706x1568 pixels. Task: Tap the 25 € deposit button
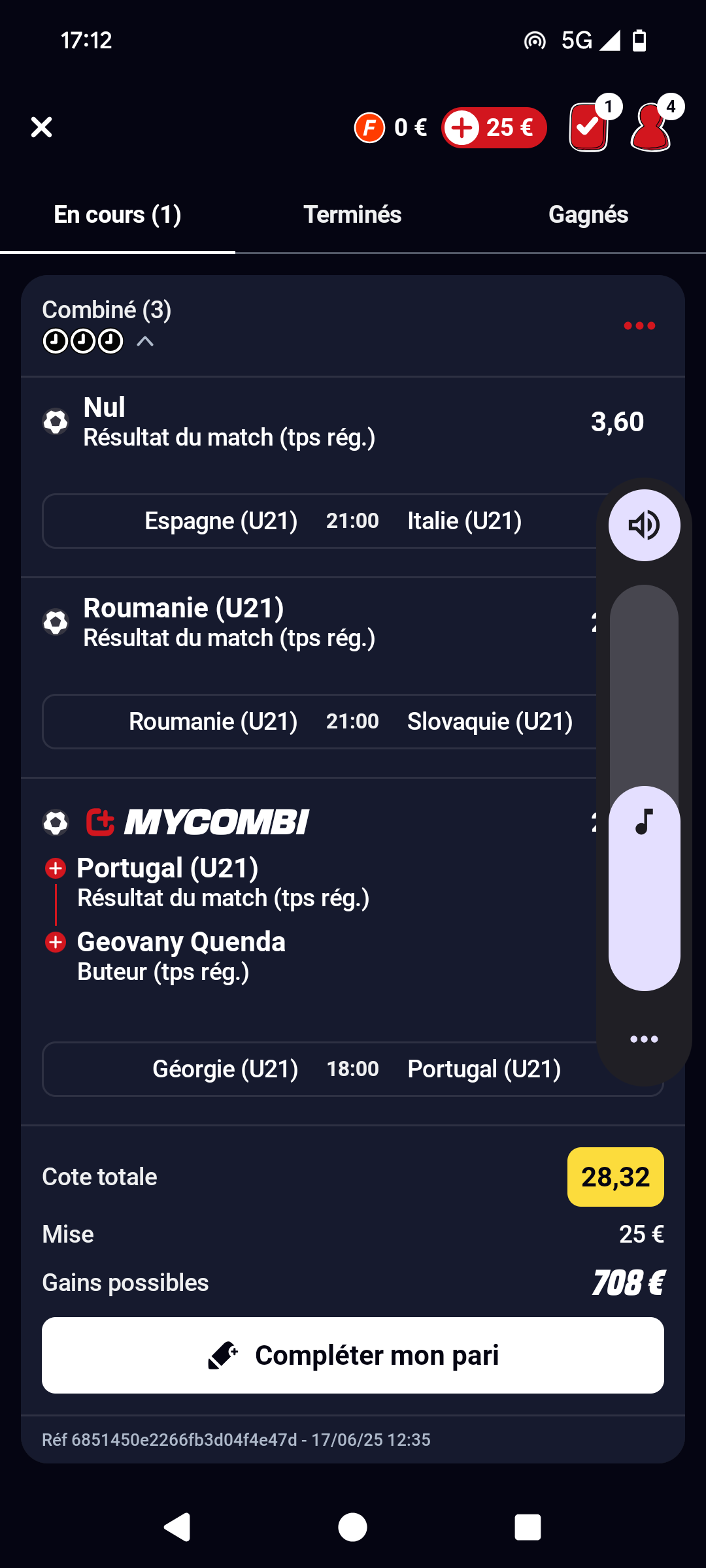[x=494, y=127]
